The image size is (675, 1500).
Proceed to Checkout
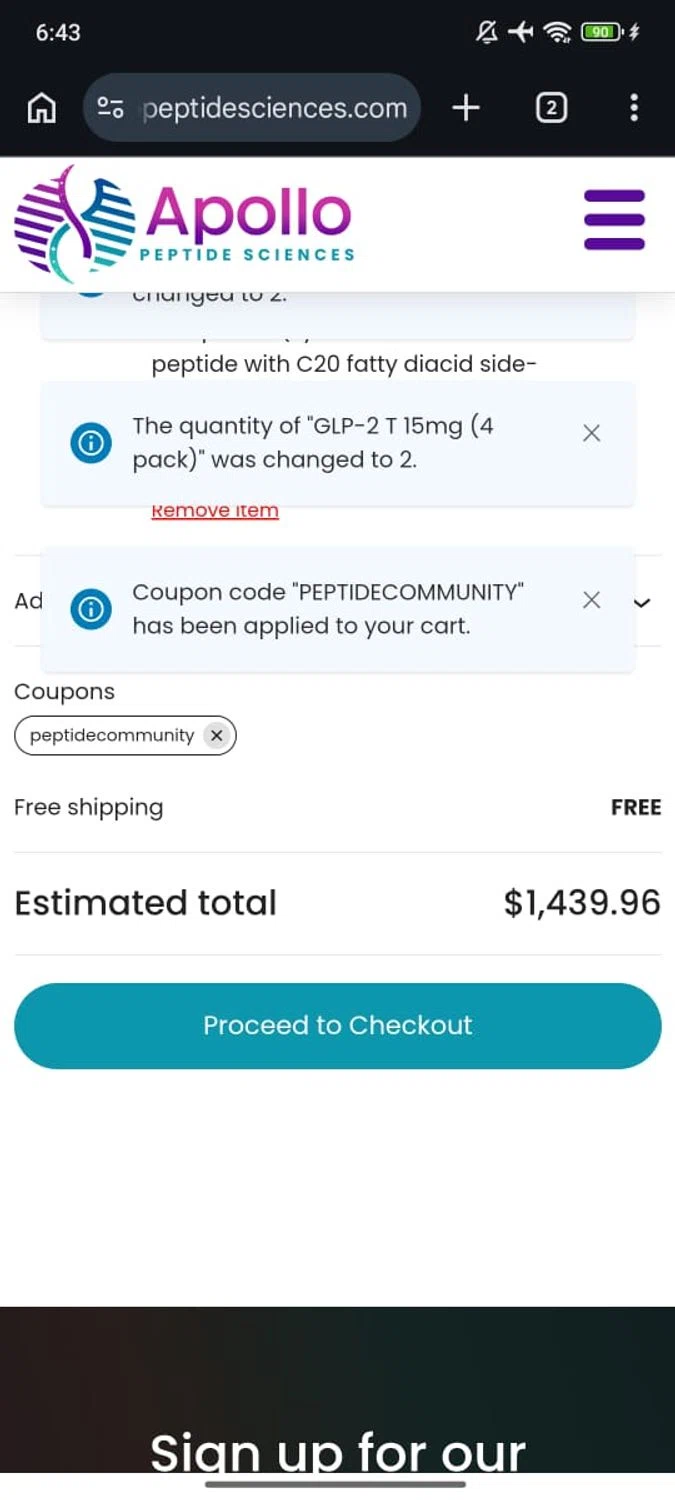click(337, 1026)
